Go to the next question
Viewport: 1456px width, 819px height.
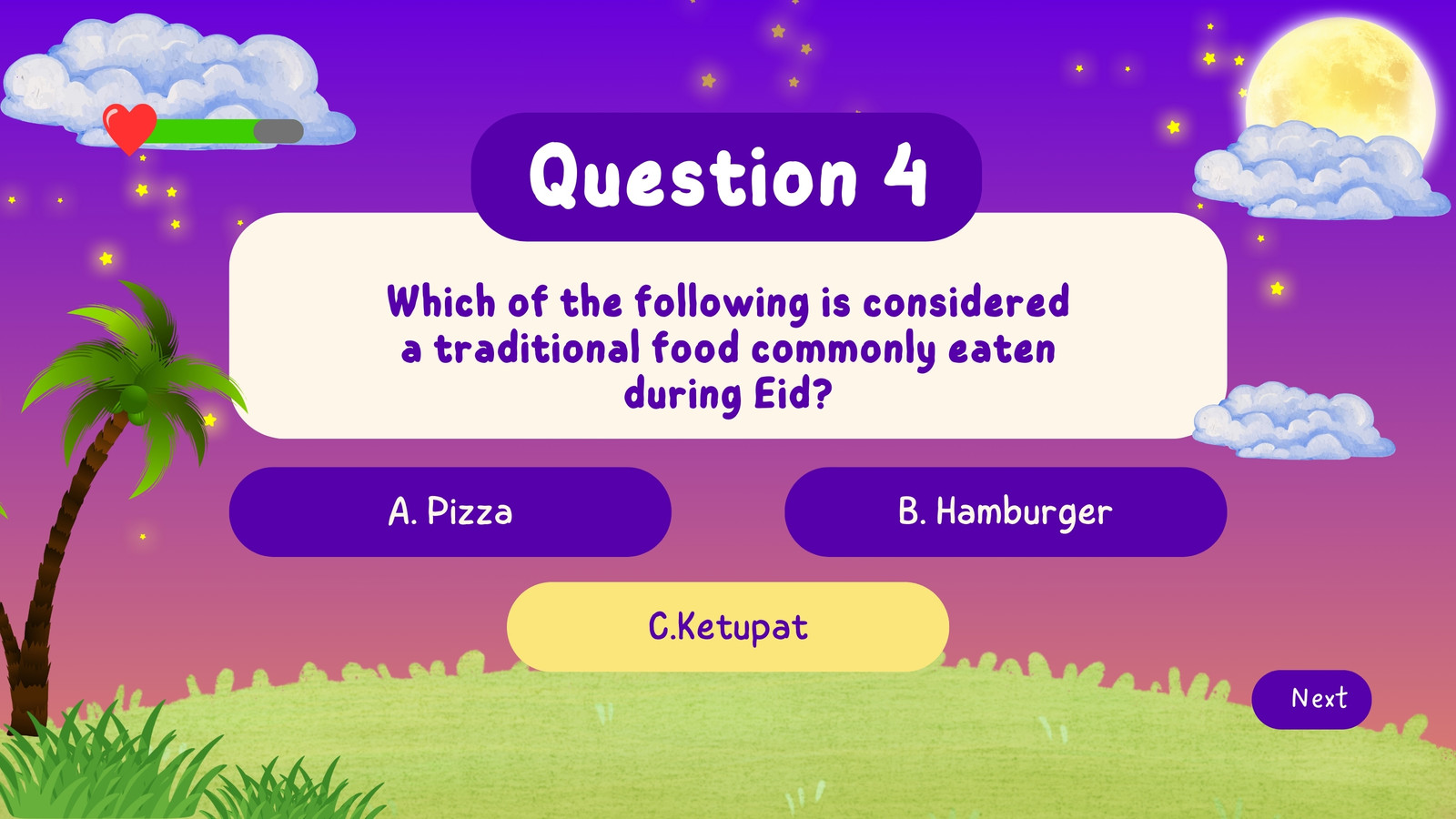(x=1311, y=699)
